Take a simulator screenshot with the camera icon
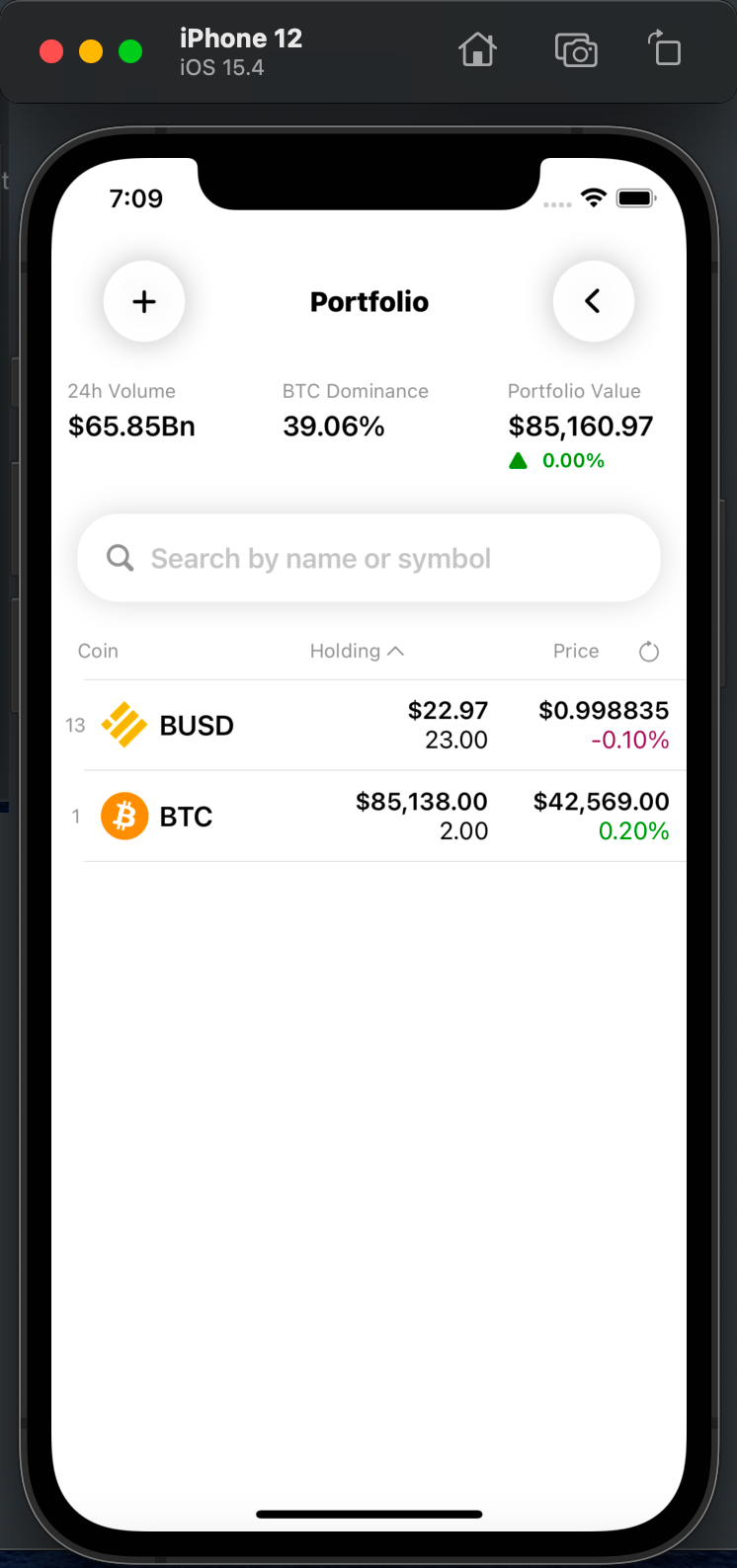The width and height of the screenshot is (737, 1568). pos(576,50)
